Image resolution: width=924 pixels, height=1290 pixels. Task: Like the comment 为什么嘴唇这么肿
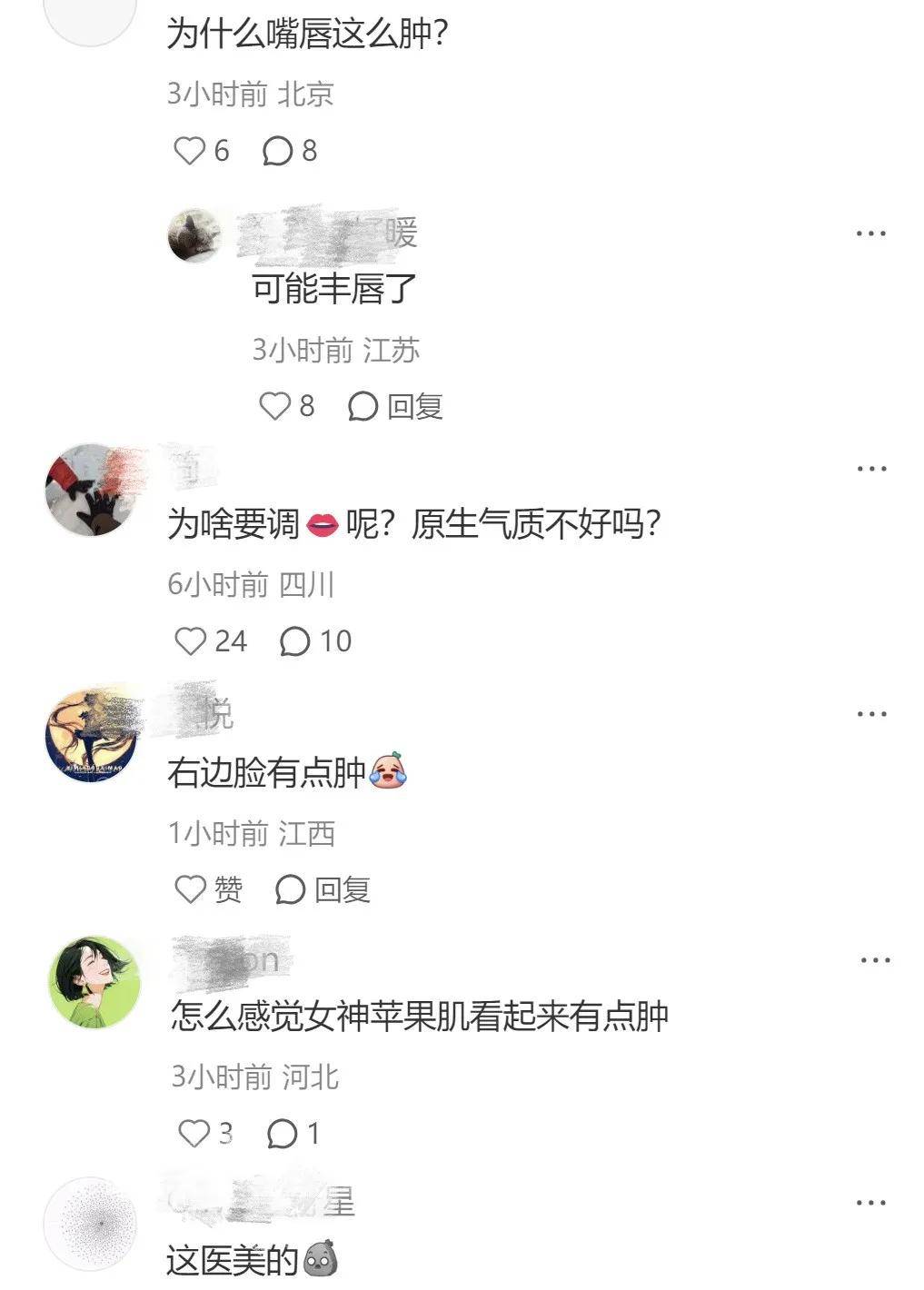[x=190, y=151]
